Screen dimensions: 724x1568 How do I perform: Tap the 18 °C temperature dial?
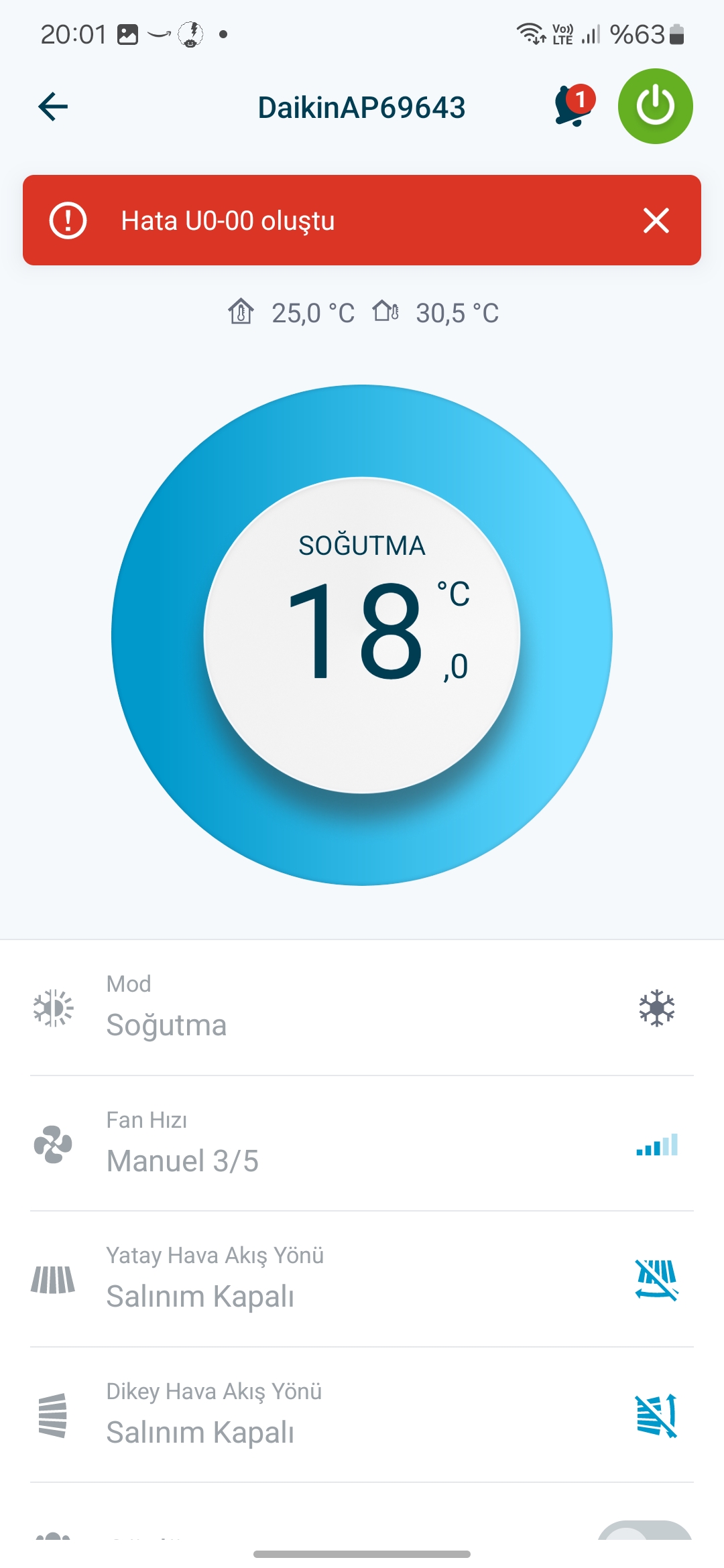(362, 635)
